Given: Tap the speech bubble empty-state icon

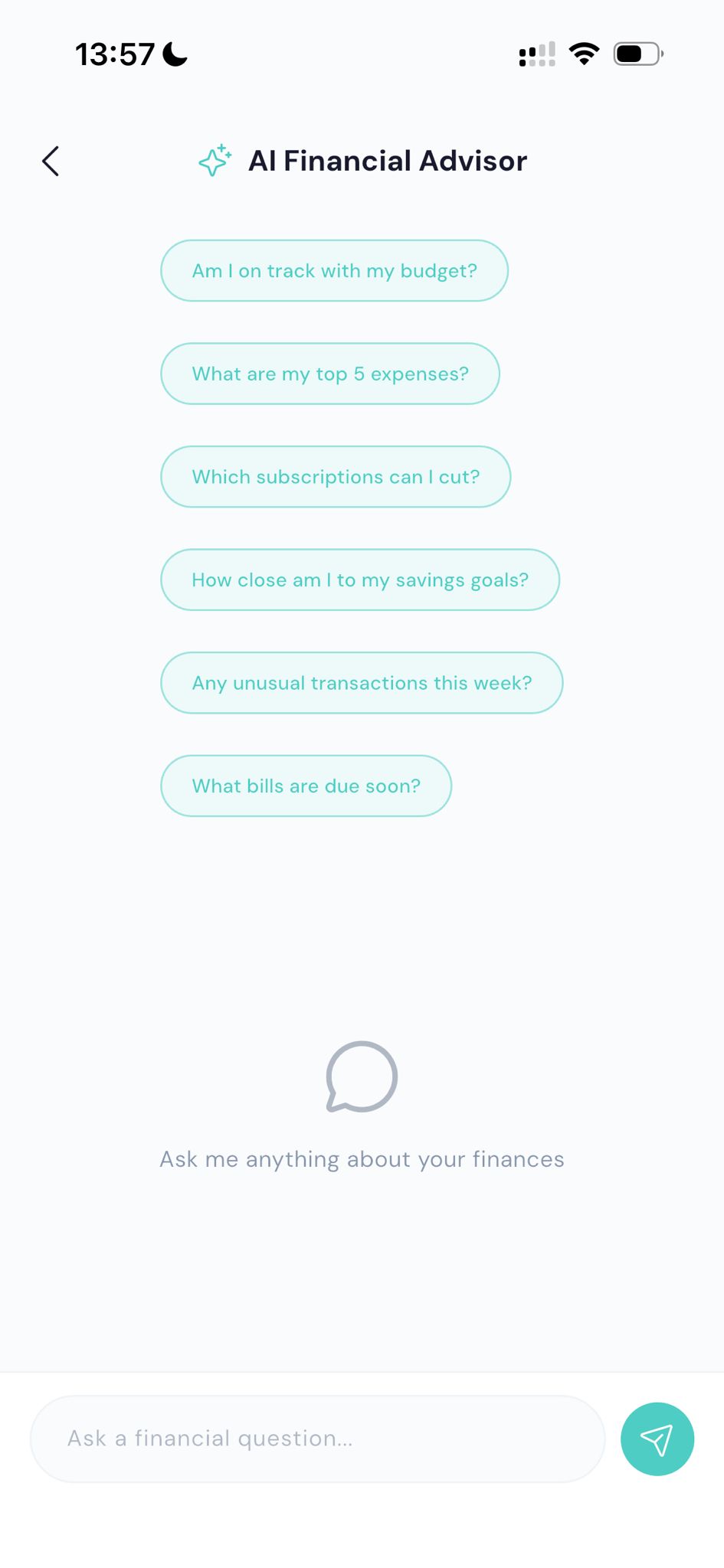Looking at the screenshot, I should (362, 1077).
